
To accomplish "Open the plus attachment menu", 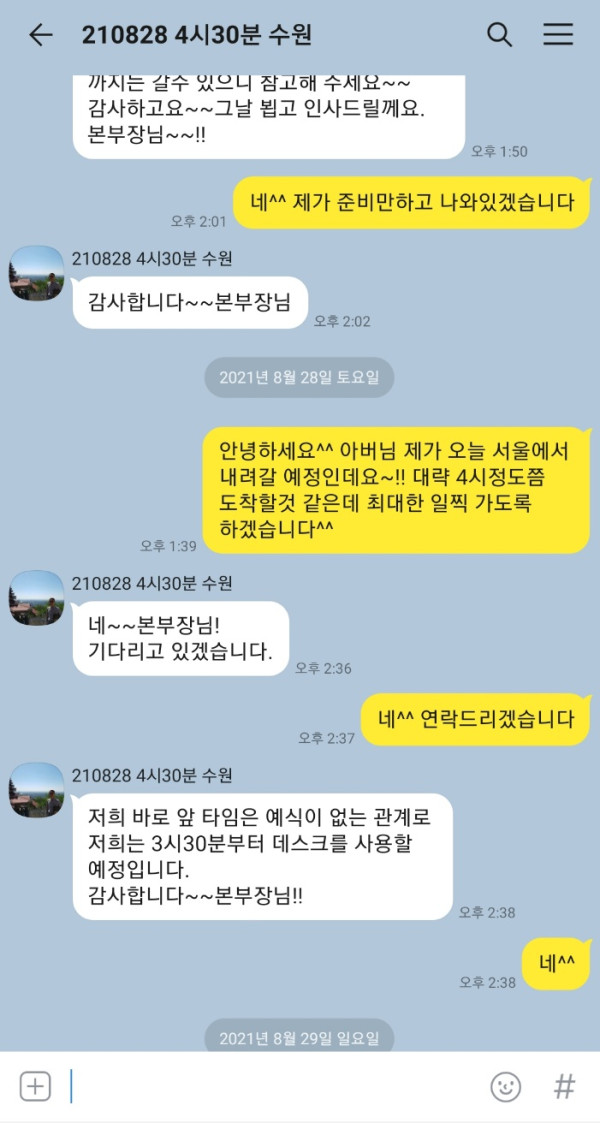I will pos(35,1086).
